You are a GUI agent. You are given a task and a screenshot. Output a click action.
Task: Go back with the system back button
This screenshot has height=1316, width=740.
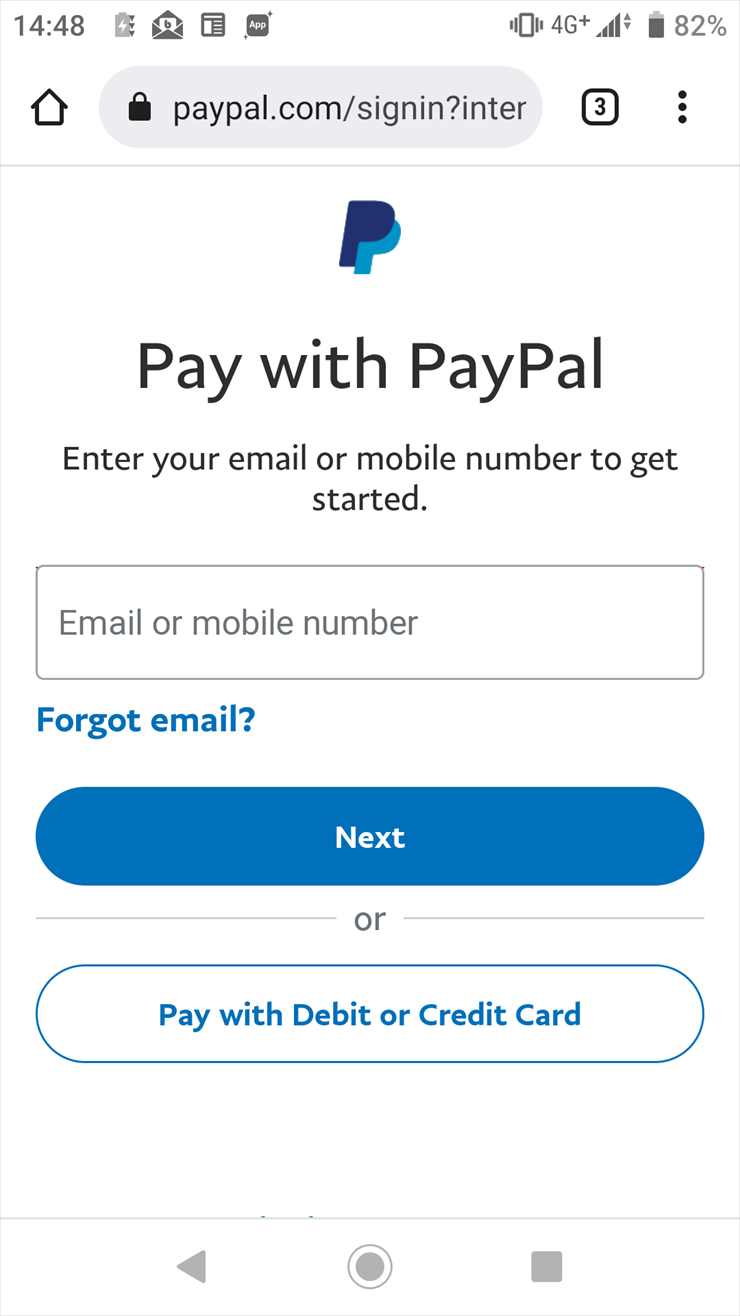click(191, 1266)
